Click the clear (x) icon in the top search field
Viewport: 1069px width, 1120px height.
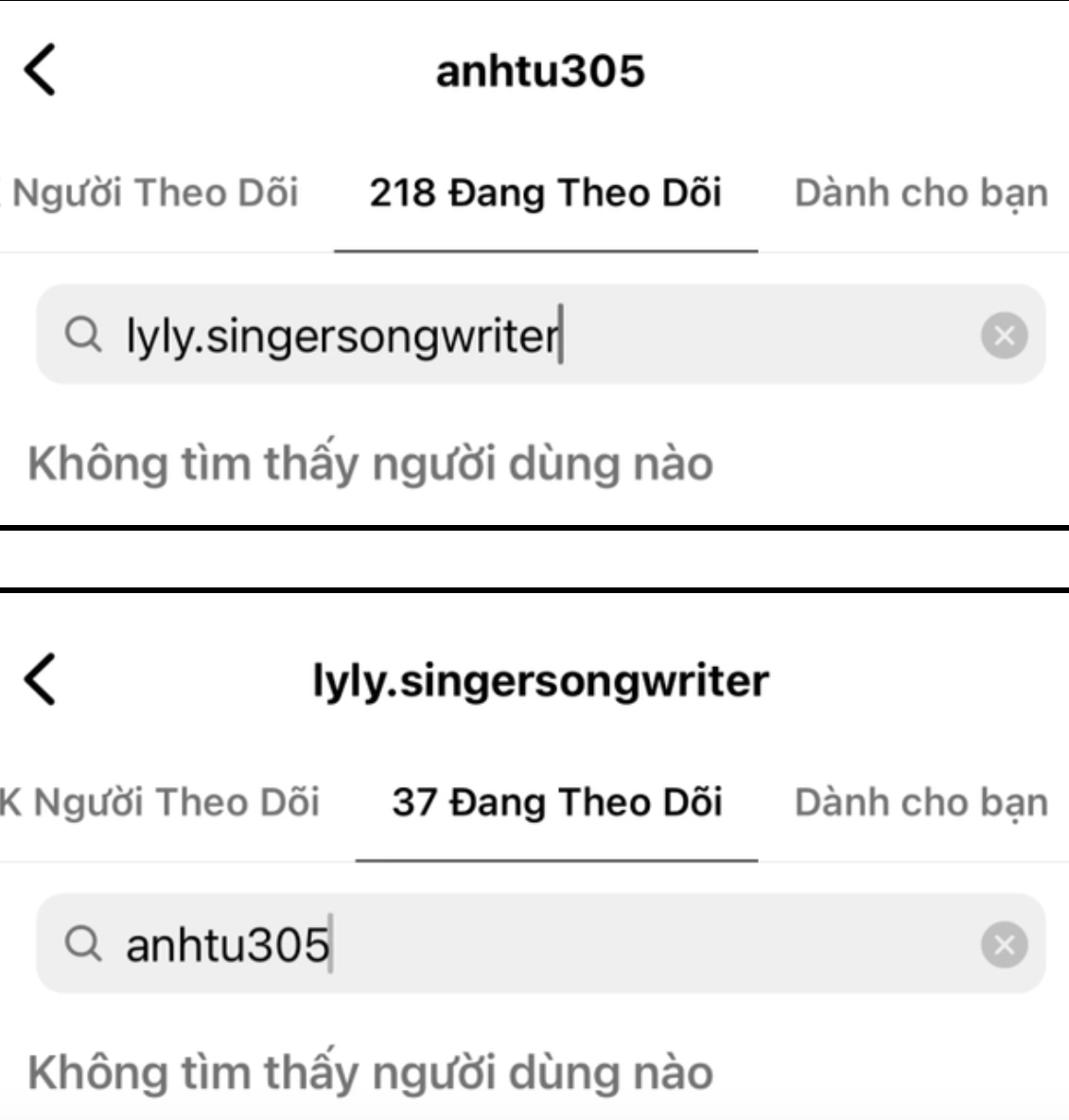click(1006, 335)
